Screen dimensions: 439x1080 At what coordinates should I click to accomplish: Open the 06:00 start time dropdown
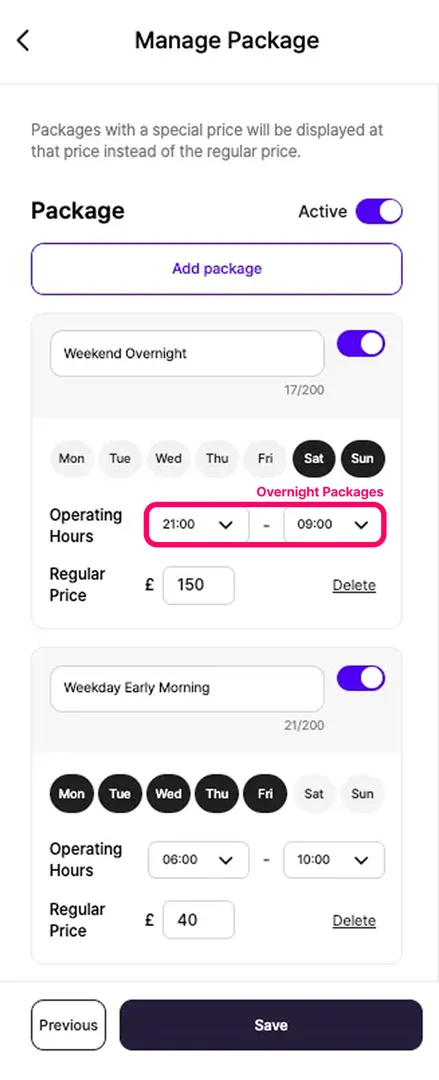198,860
